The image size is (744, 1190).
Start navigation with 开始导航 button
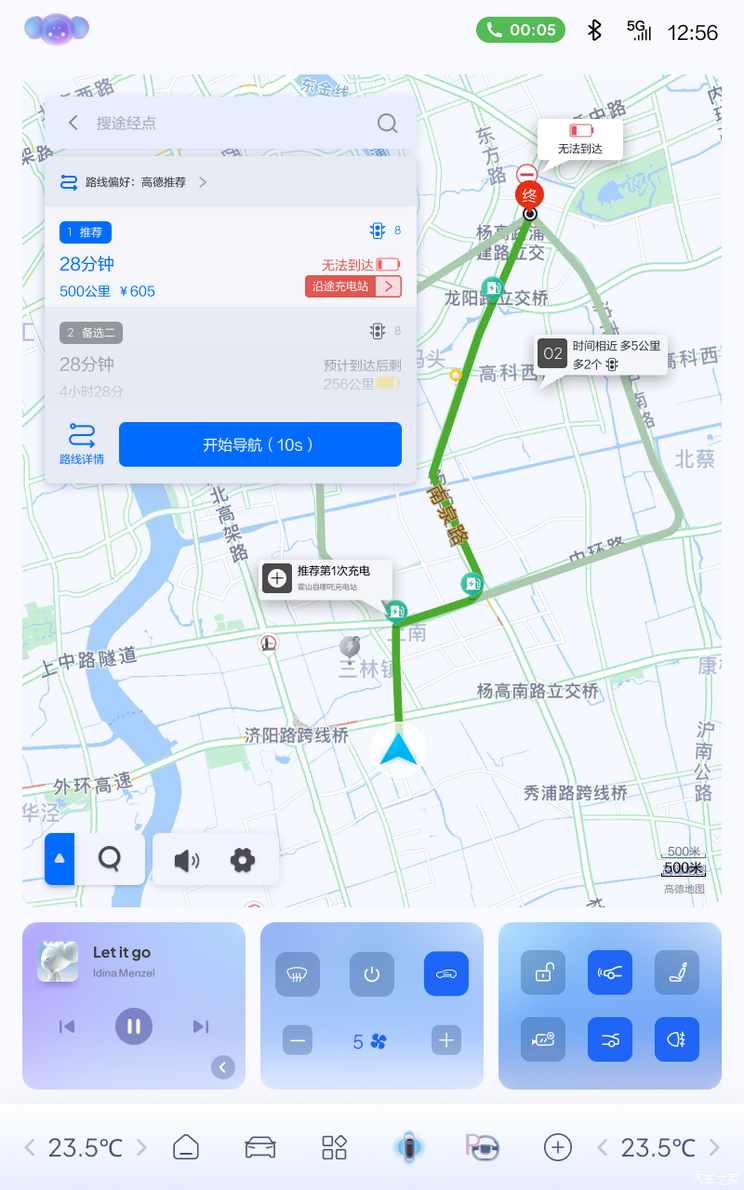coord(260,444)
